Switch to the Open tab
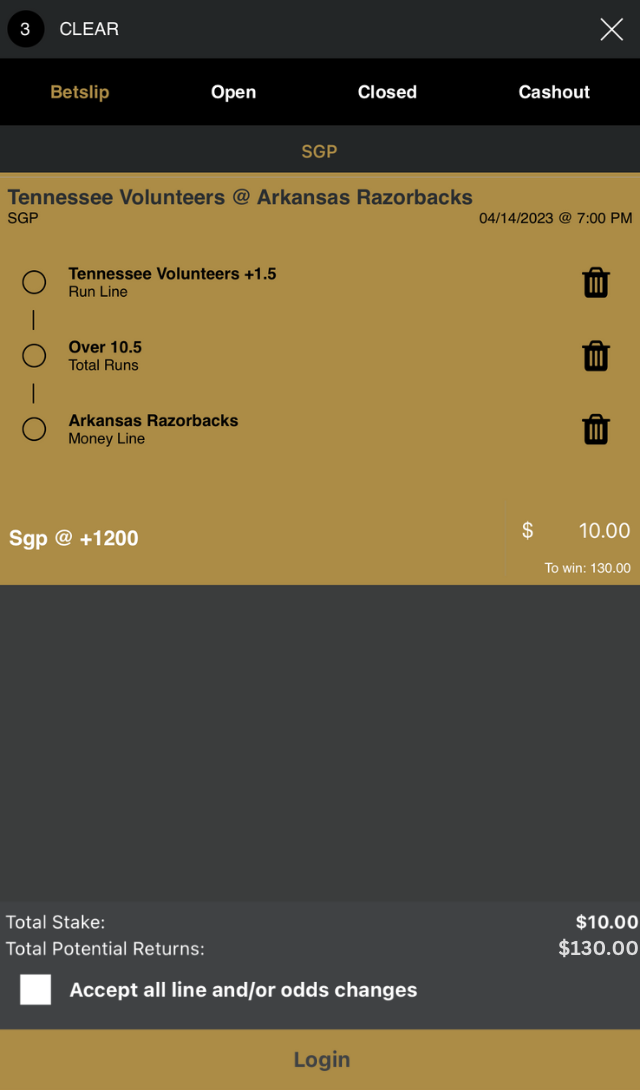The image size is (640, 1090). point(233,92)
